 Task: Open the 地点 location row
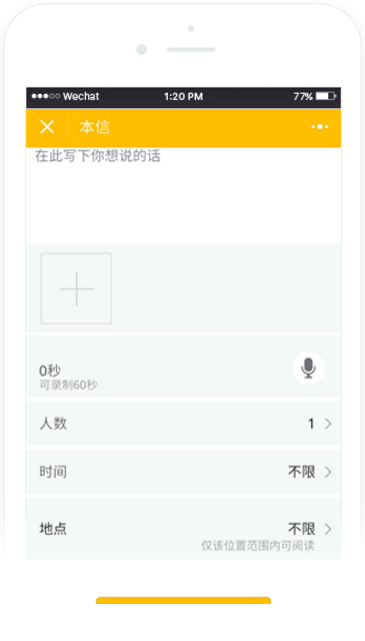(x=183, y=528)
